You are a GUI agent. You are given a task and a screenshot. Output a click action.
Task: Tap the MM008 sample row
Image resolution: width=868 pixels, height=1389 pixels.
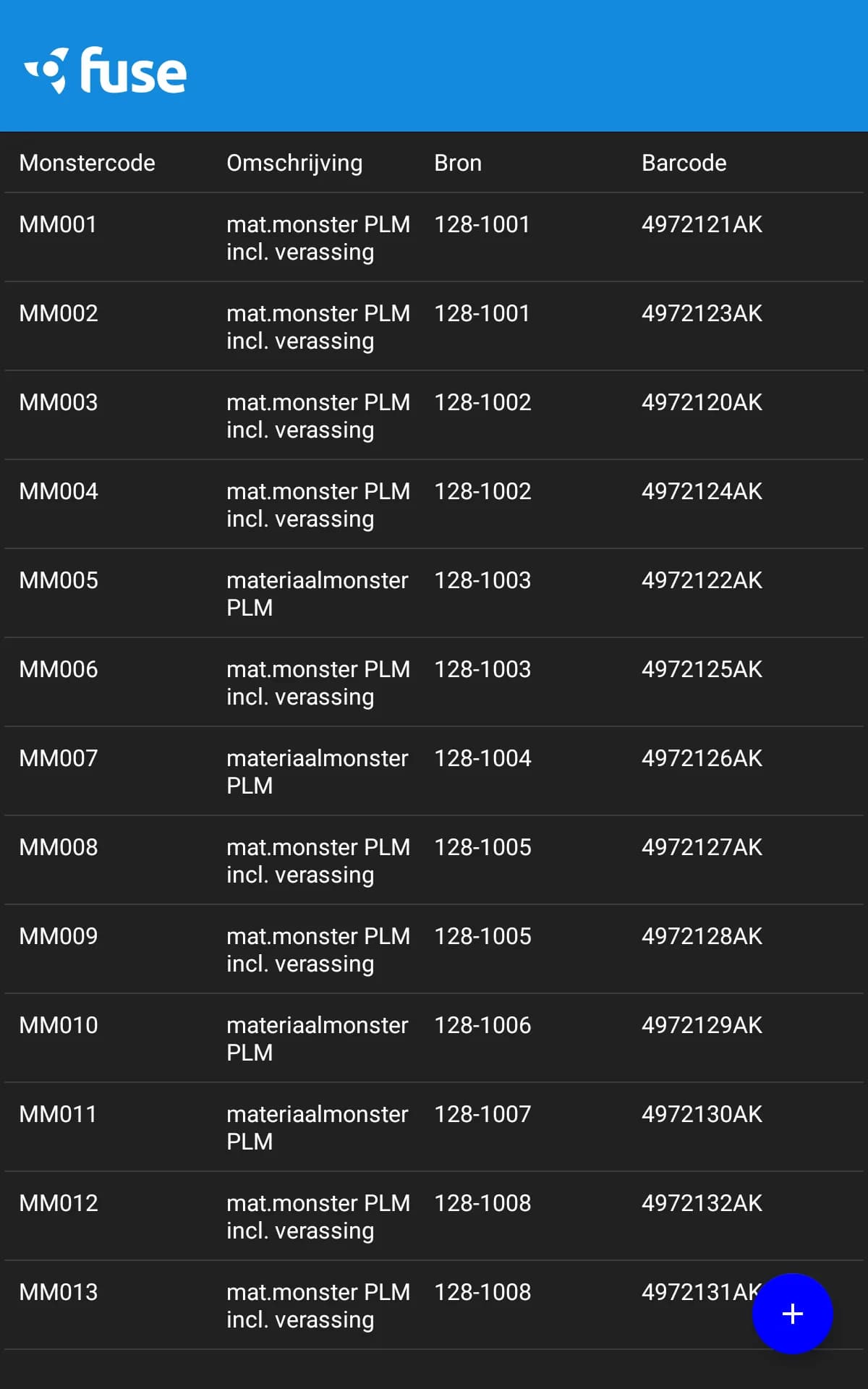[434, 860]
